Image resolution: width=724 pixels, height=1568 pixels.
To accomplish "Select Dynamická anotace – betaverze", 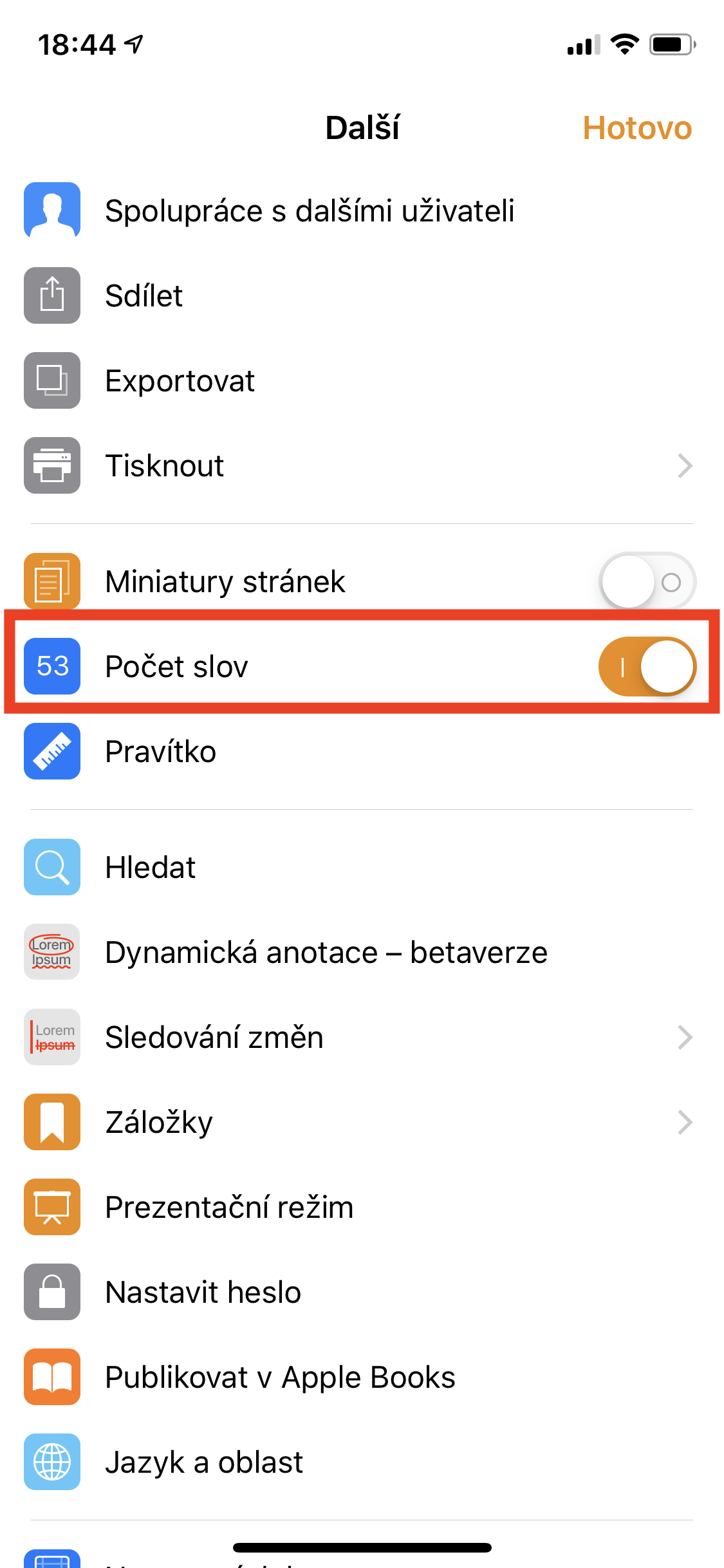I will [x=326, y=953].
